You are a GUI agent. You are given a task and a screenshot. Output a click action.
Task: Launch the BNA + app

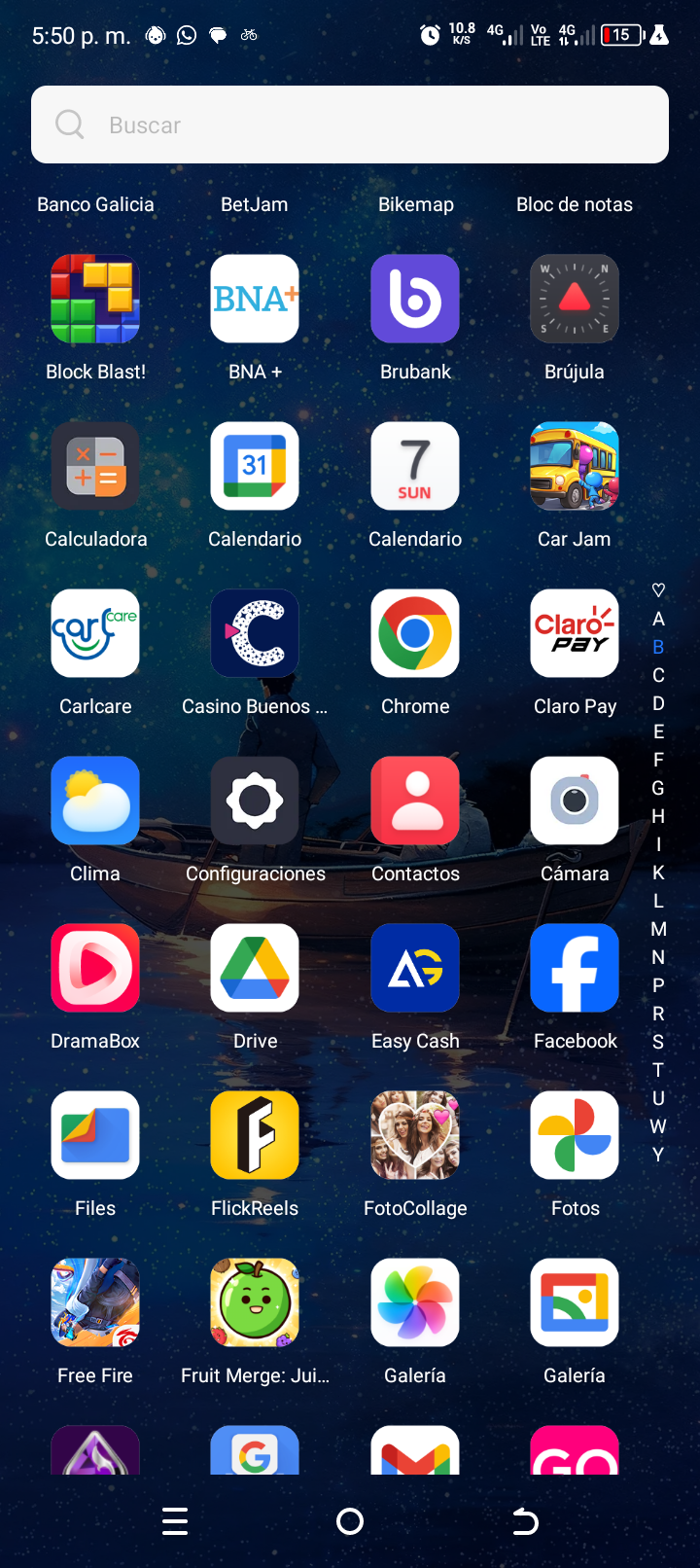click(x=255, y=299)
